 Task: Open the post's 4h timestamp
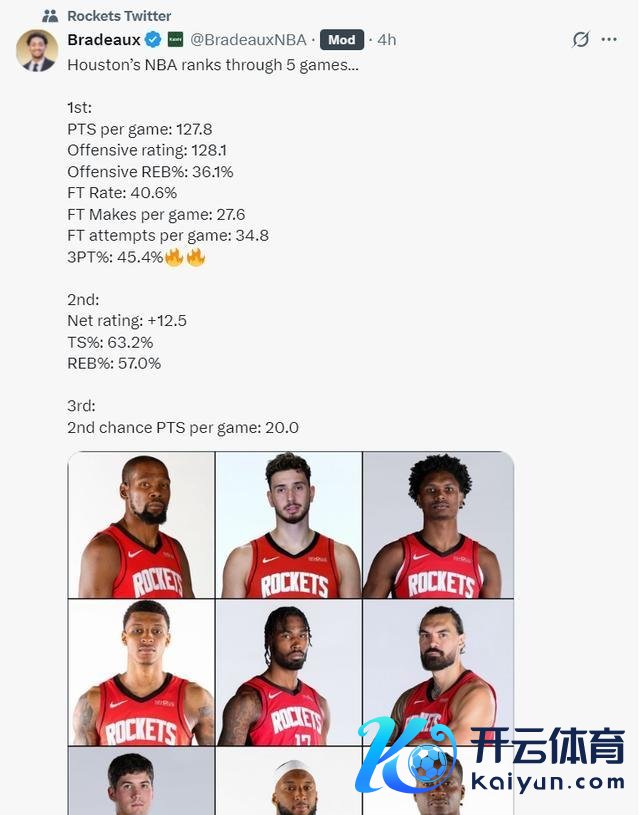click(x=386, y=40)
